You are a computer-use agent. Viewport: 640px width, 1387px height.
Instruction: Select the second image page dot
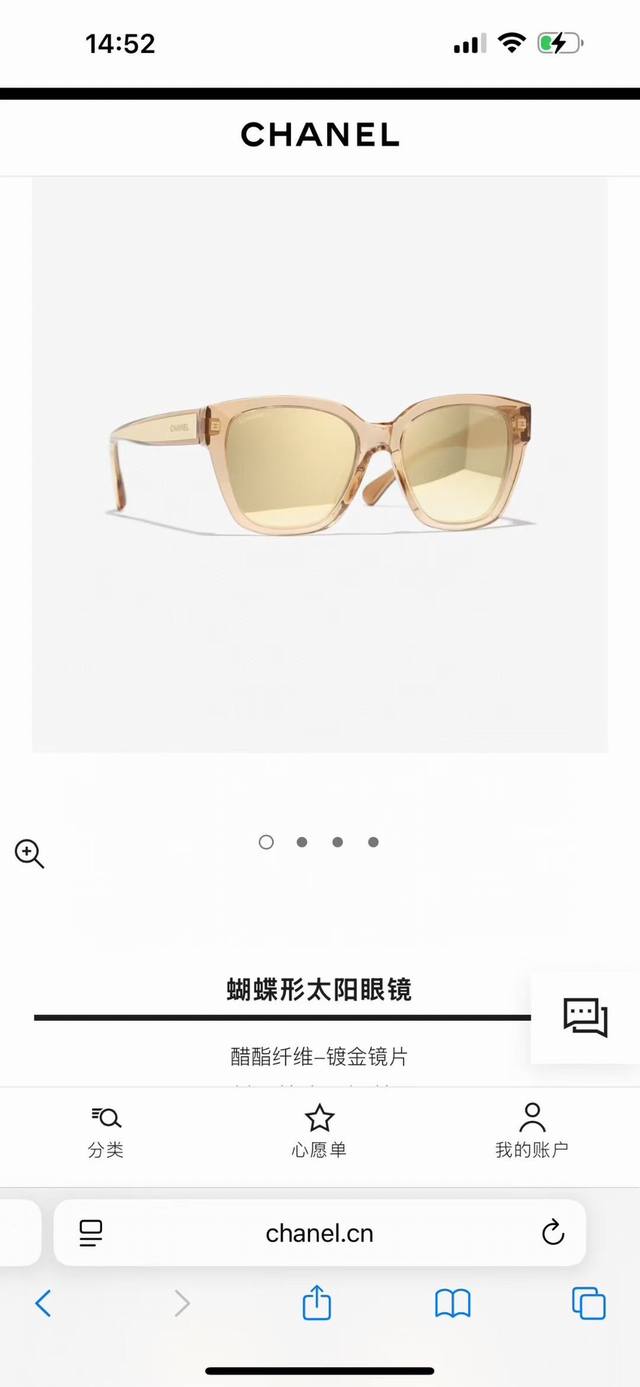[x=302, y=842]
